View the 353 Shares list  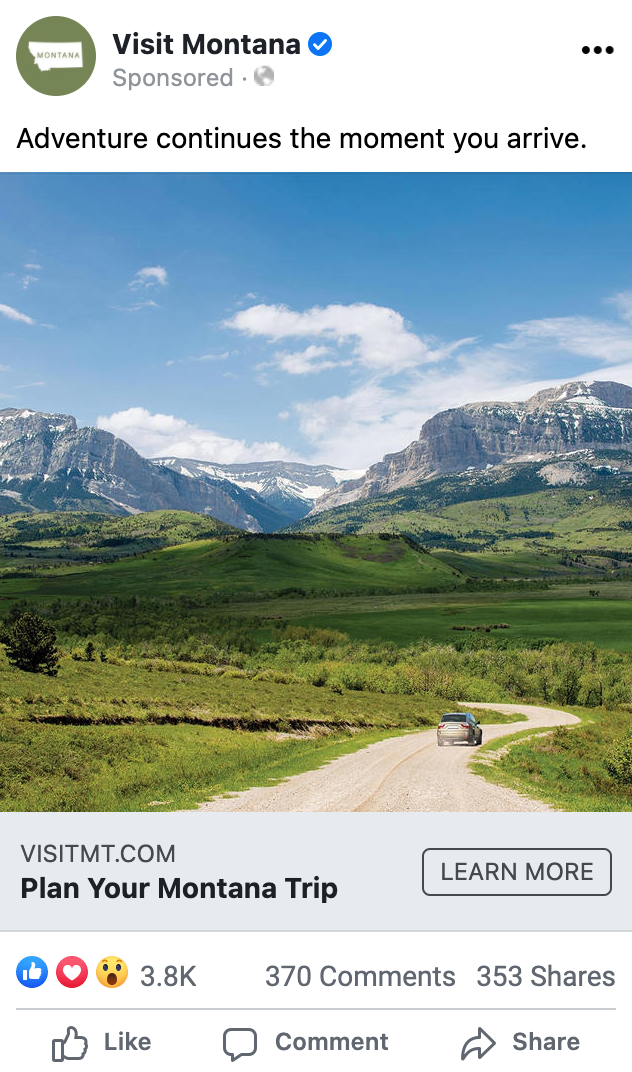click(546, 976)
